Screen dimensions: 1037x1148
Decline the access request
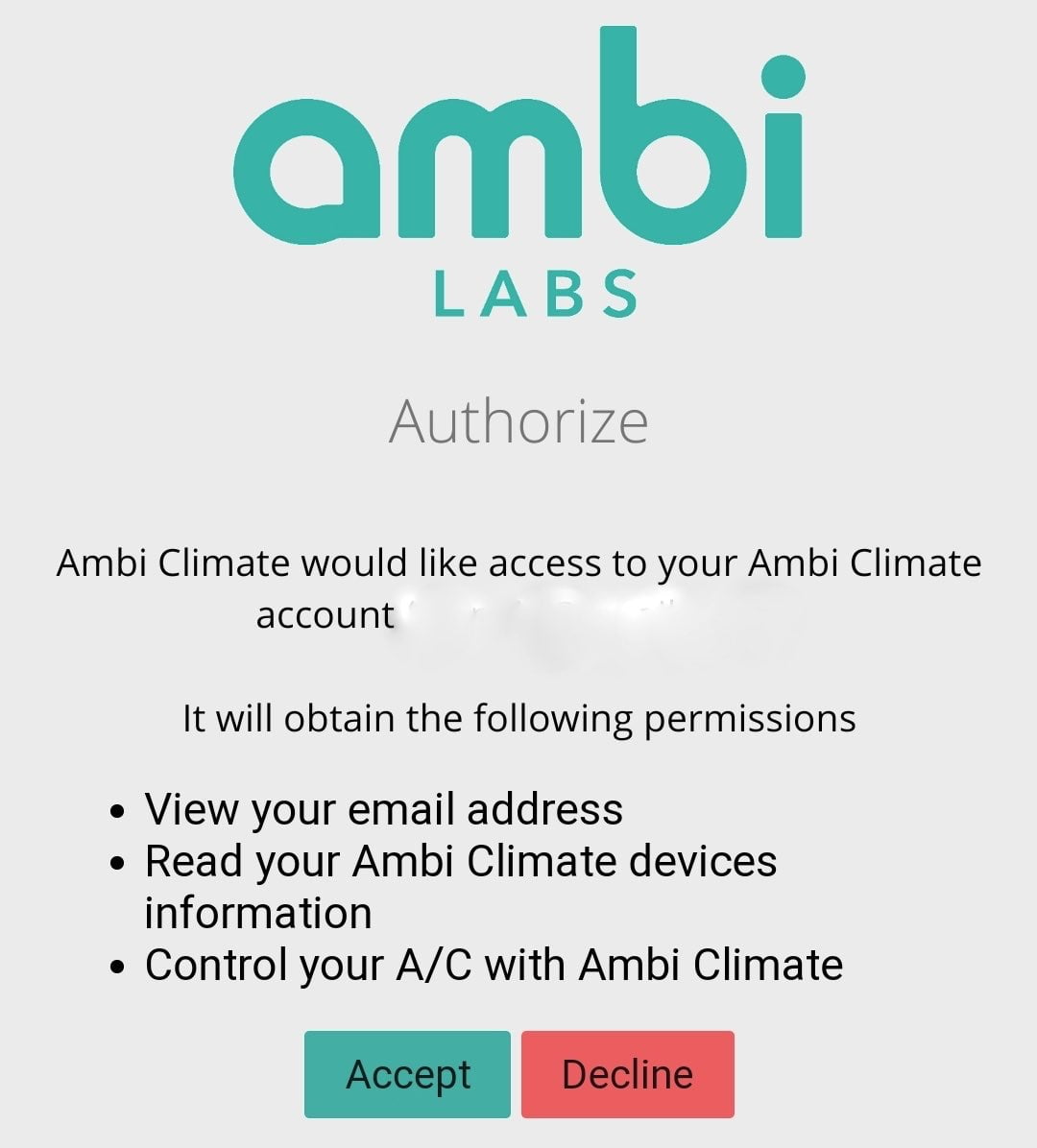[627, 1074]
